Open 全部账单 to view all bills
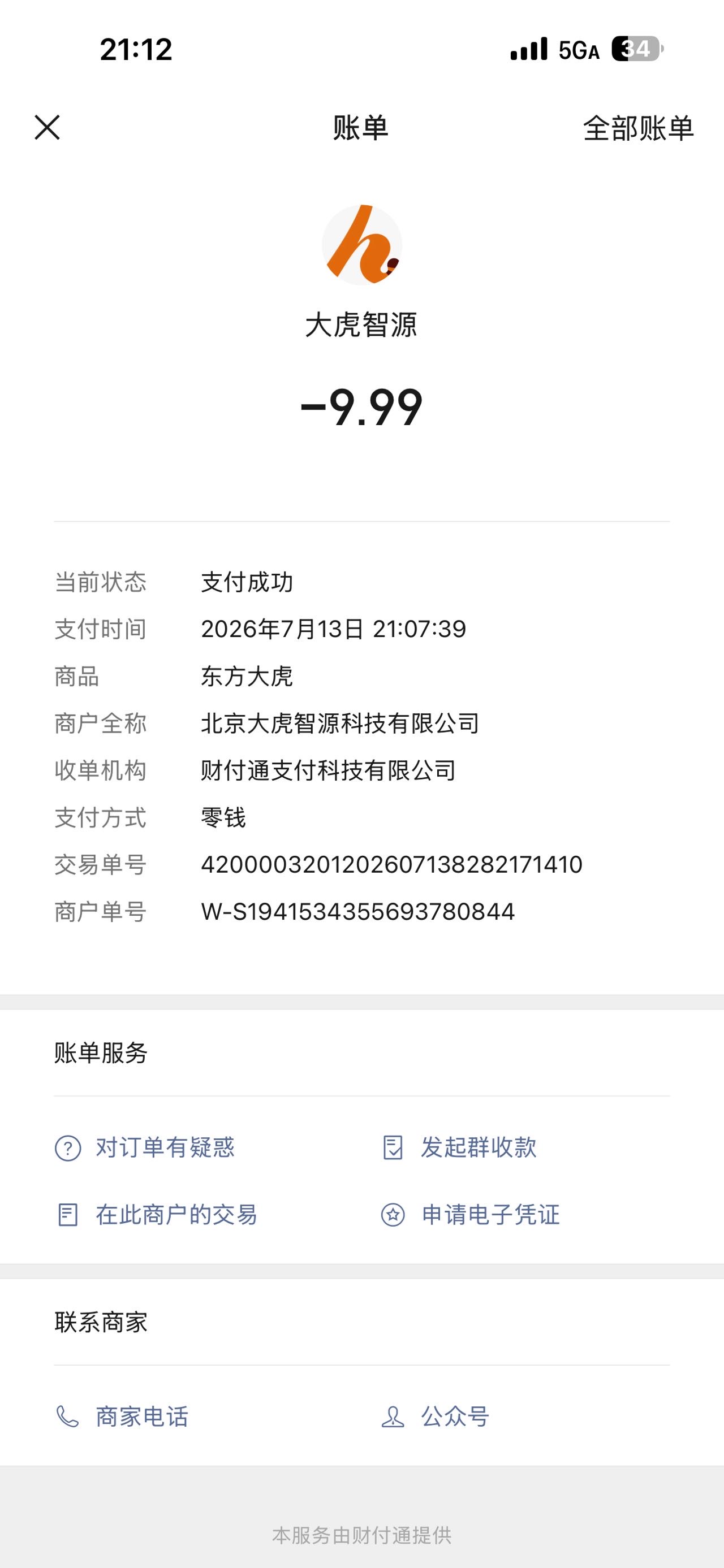 point(638,128)
